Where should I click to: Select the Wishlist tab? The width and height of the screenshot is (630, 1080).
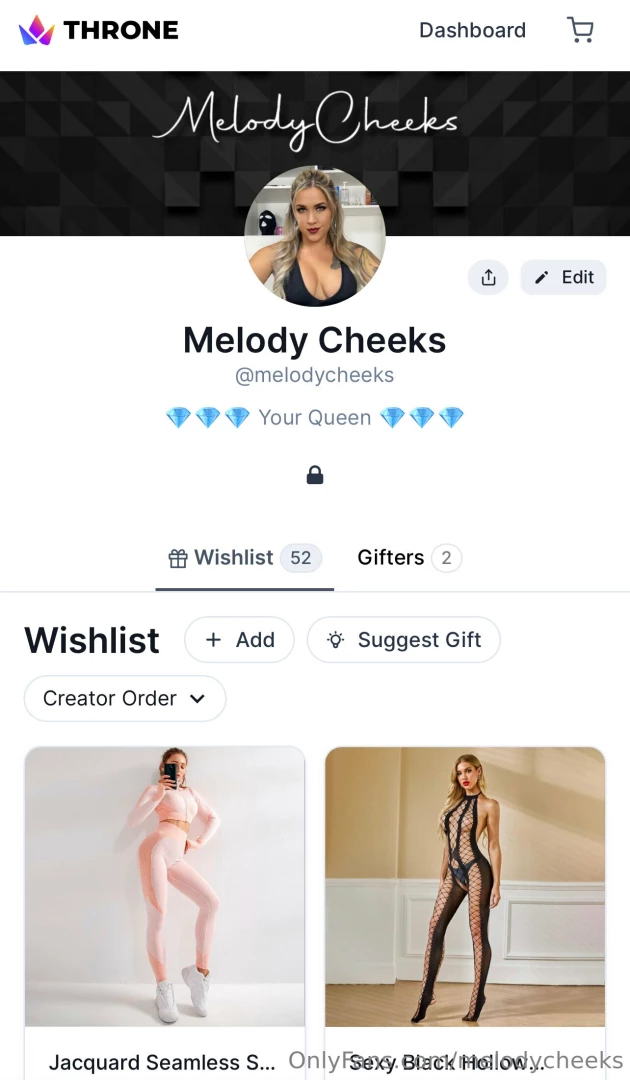[x=244, y=558]
